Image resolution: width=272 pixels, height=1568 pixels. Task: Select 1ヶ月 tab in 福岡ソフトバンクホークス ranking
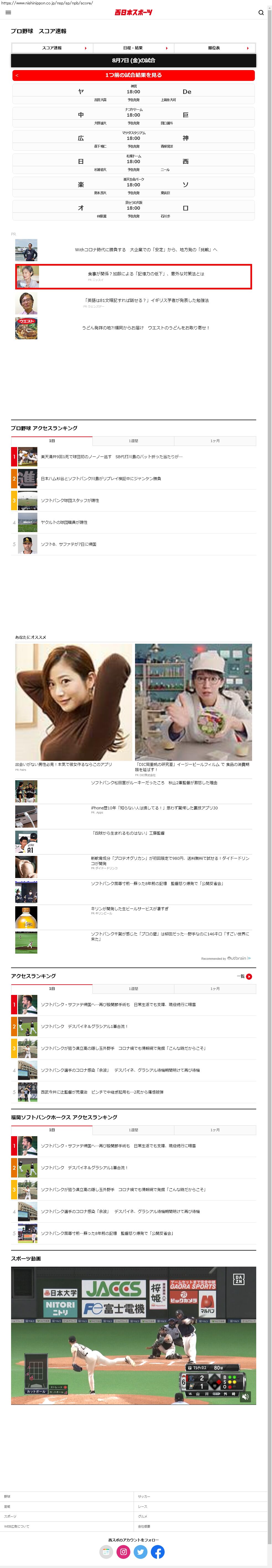coord(215,1130)
